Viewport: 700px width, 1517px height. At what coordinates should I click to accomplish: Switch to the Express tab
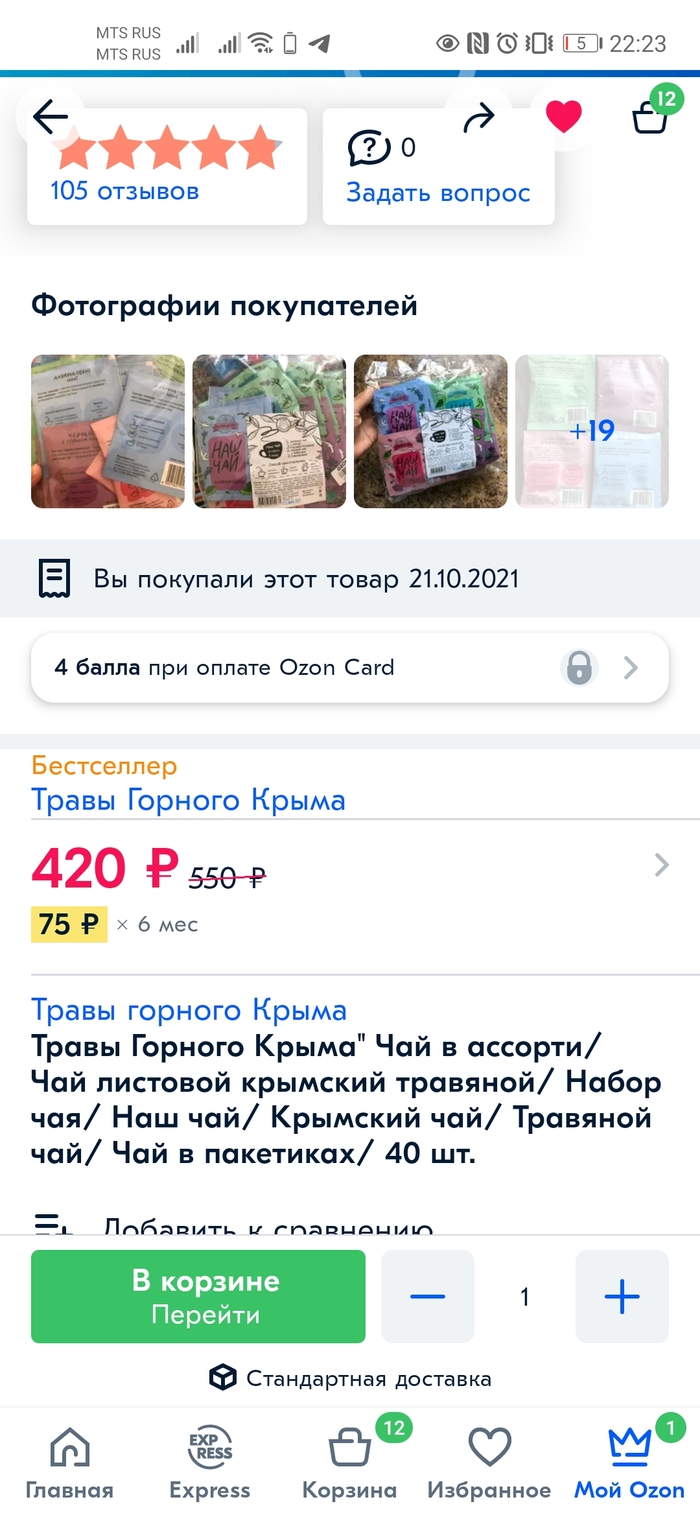pyautogui.click(x=209, y=1462)
